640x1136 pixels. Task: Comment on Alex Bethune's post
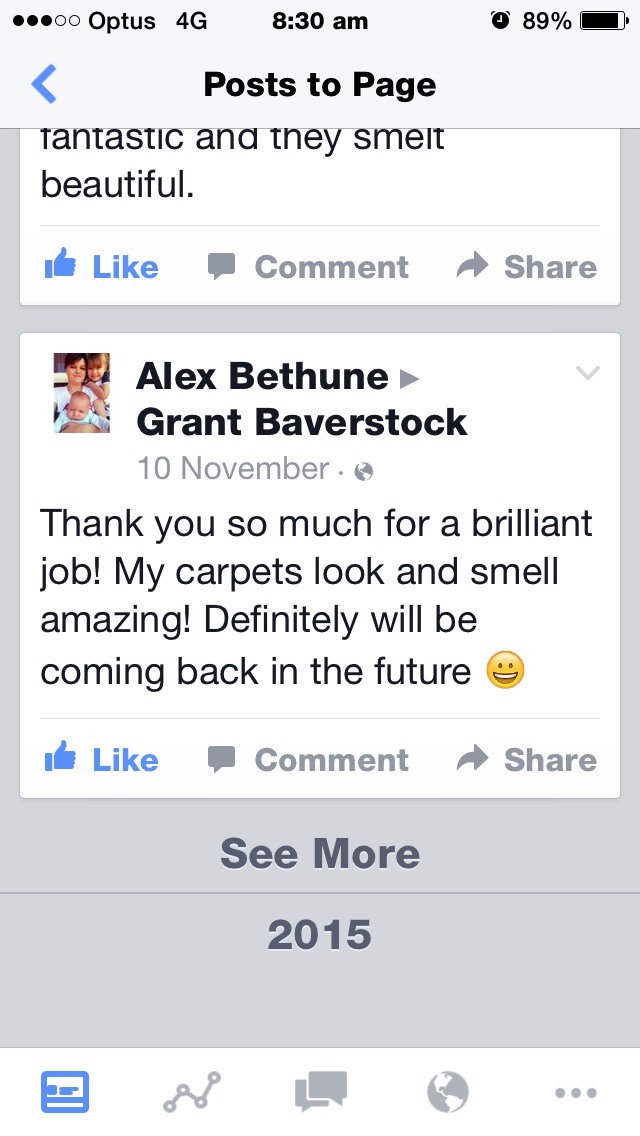click(308, 760)
